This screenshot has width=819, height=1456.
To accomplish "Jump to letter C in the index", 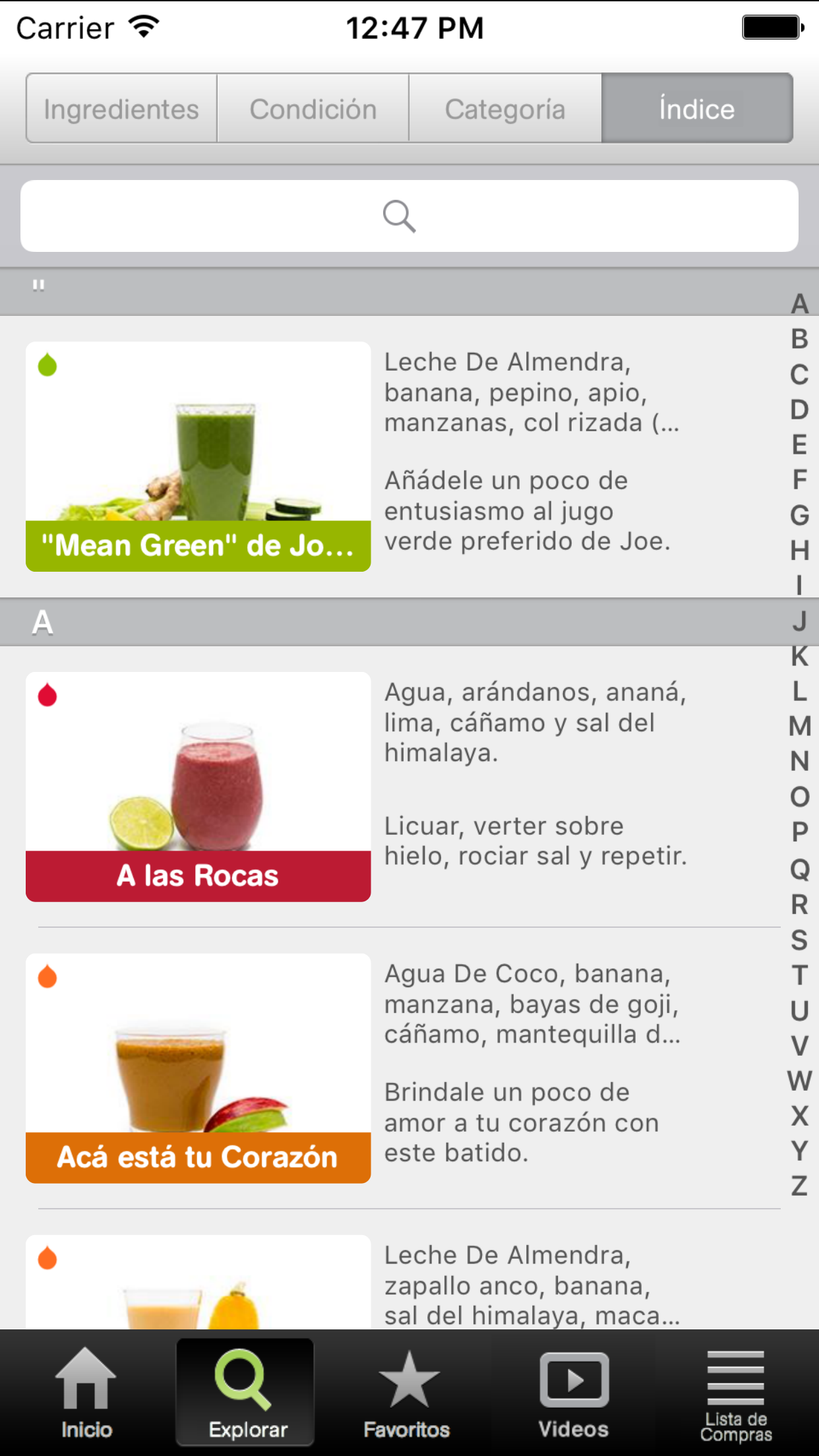I will tap(799, 375).
